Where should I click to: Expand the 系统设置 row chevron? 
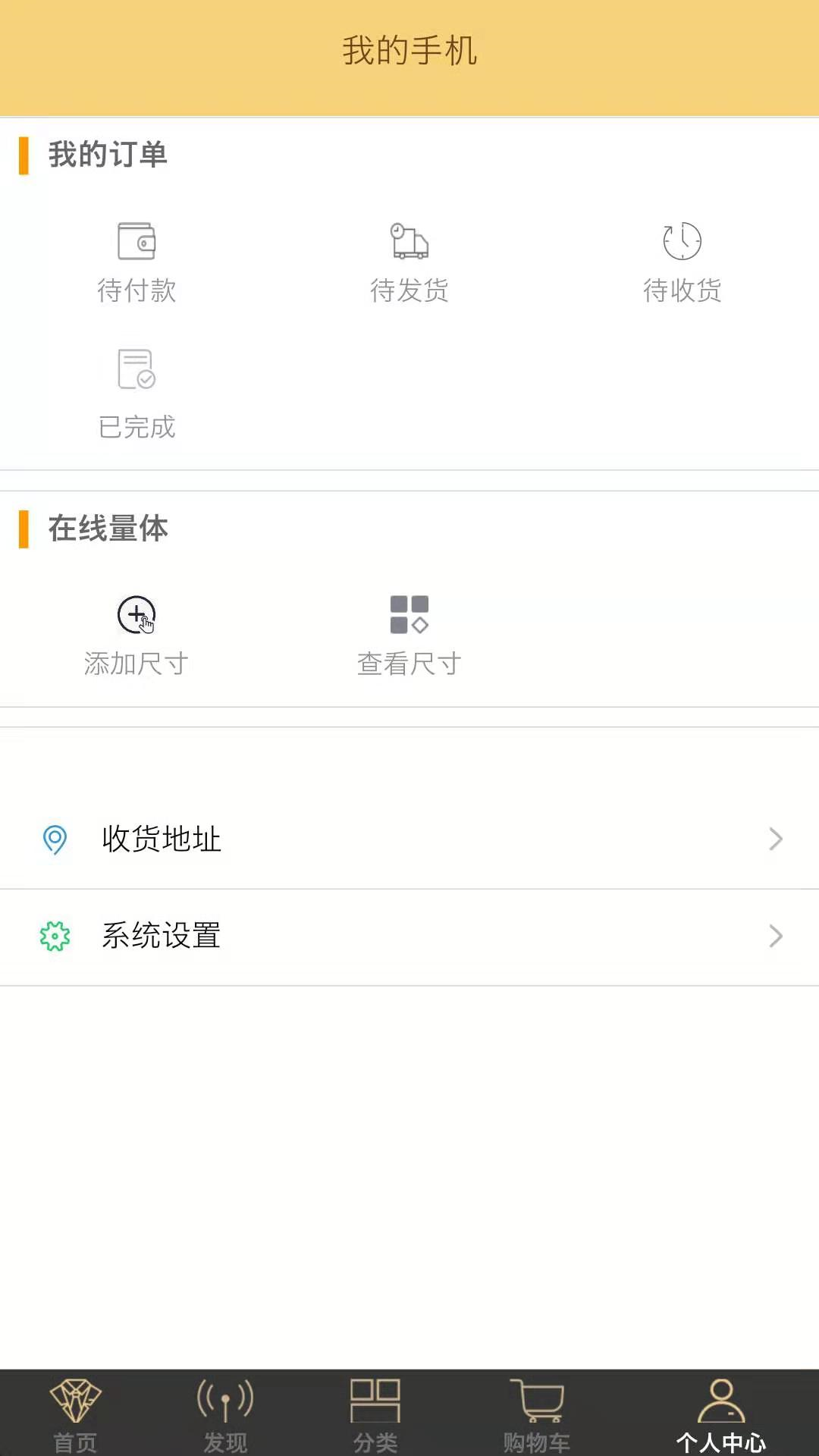[x=775, y=937]
